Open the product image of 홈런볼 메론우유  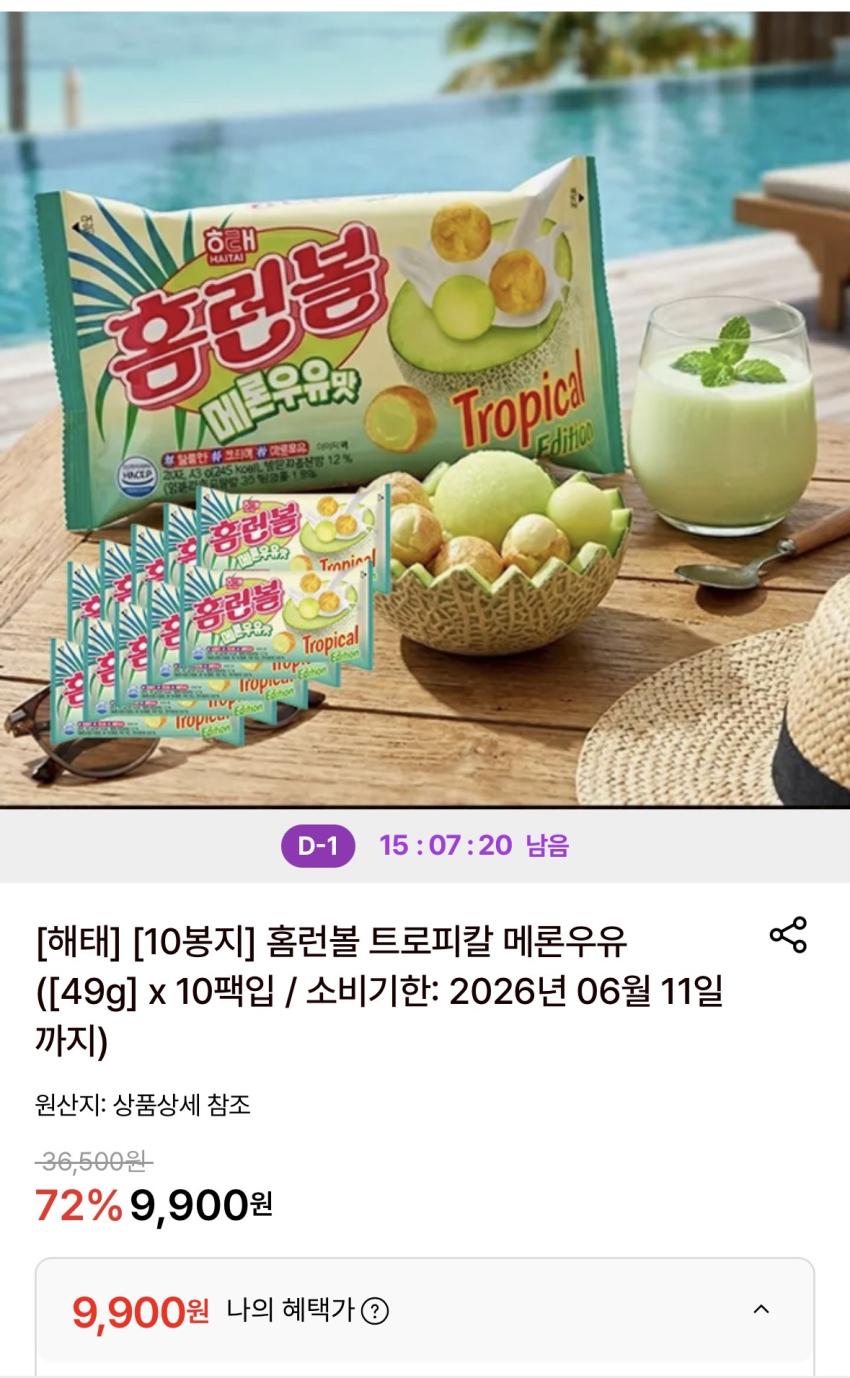click(x=425, y=410)
